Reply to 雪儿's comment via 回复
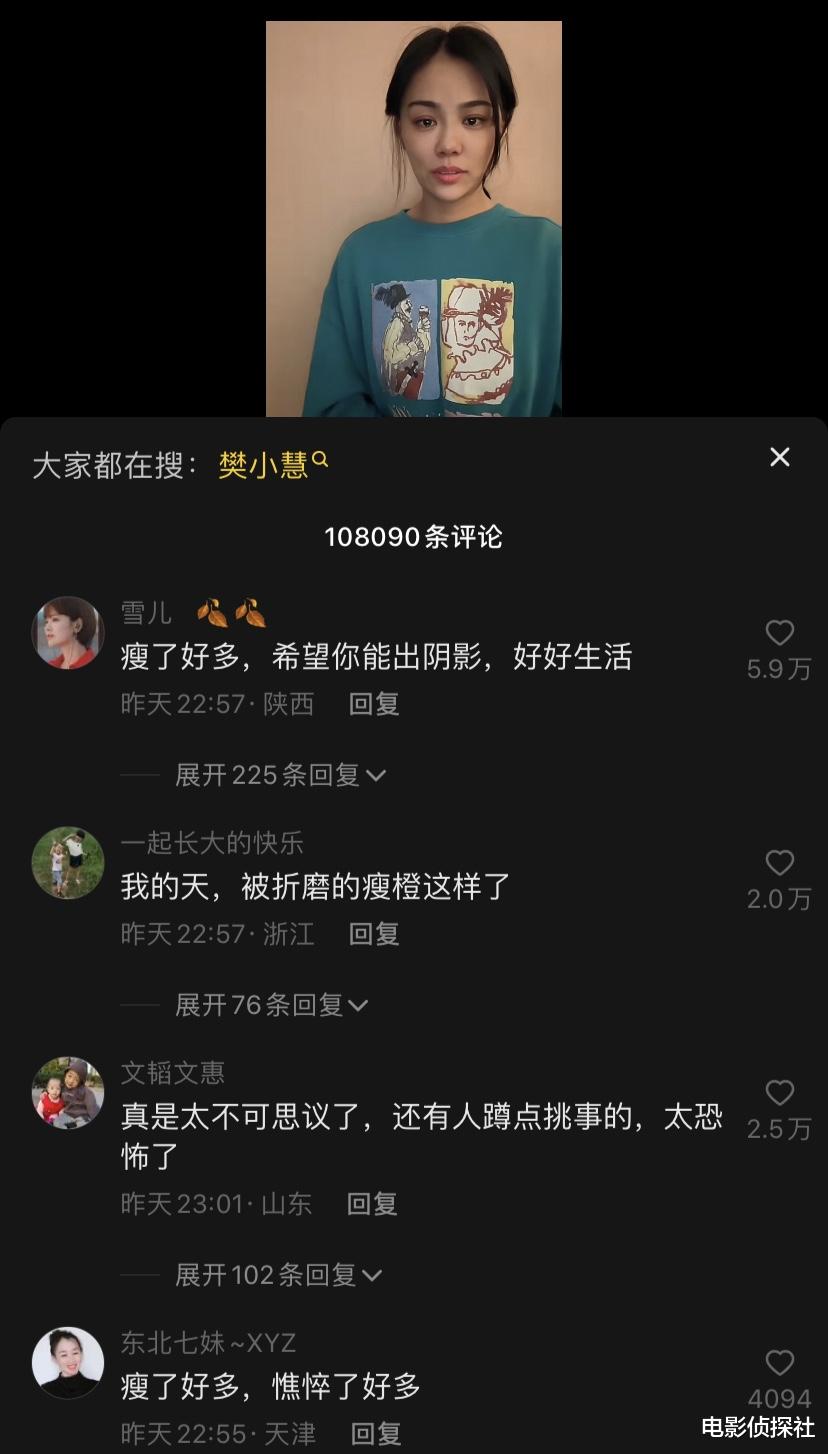The width and height of the screenshot is (828, 1454). (x=372, y=703)
